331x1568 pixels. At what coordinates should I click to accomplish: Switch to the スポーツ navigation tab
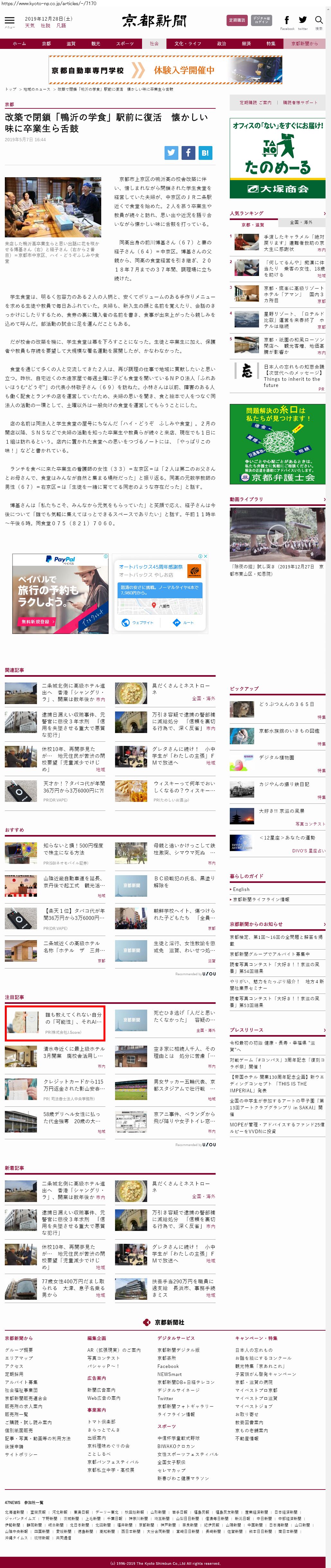[x=125, y=44]
